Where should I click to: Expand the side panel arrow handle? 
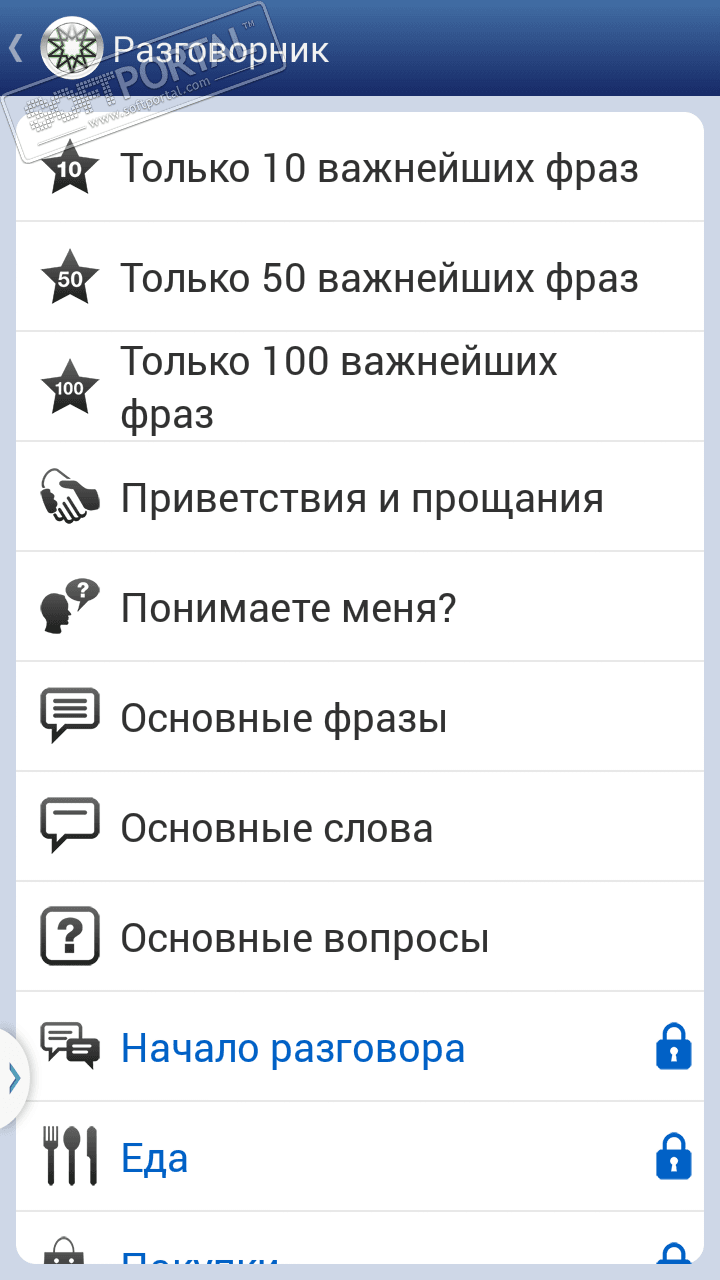[x=13, y=1078]
